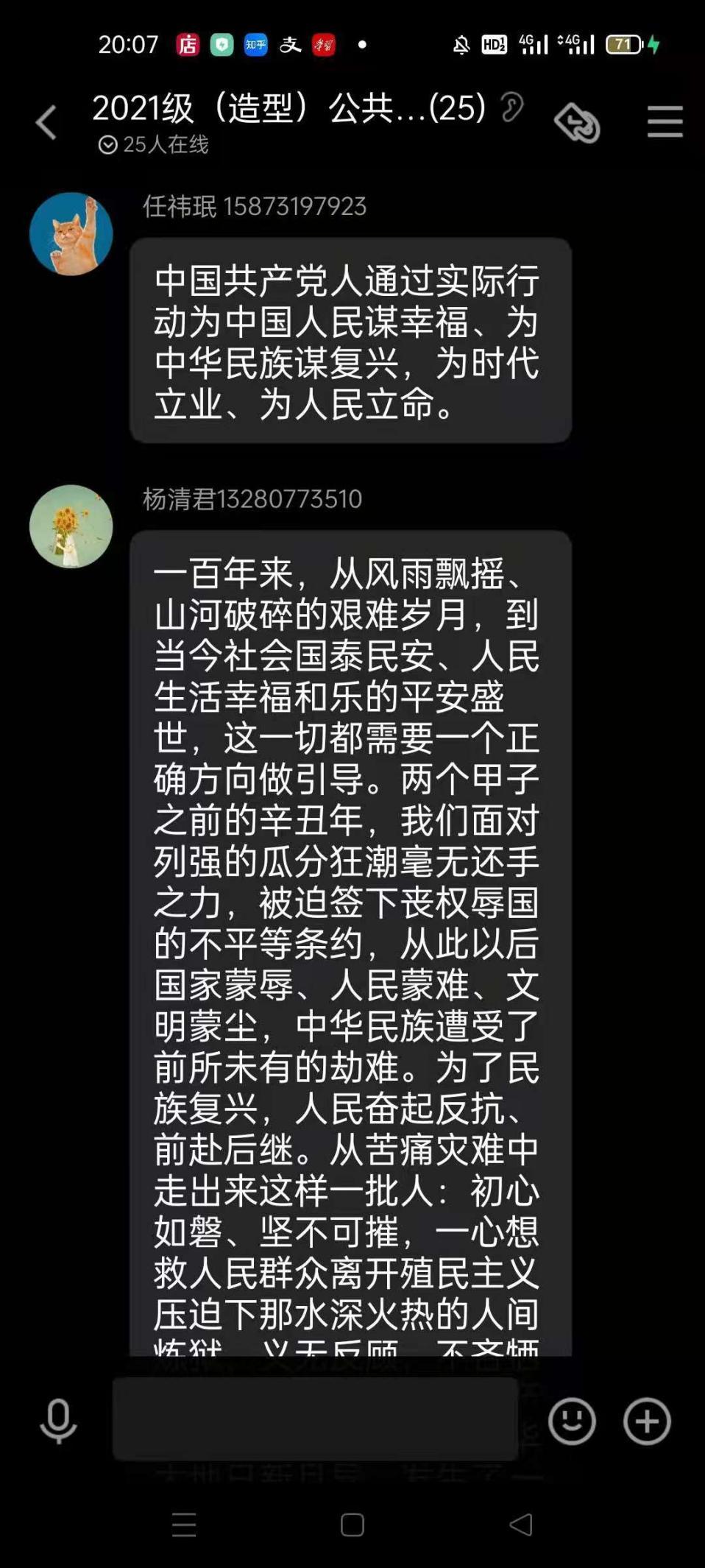
Task: Go back from the group chat
Action: (x=46, y=122)
